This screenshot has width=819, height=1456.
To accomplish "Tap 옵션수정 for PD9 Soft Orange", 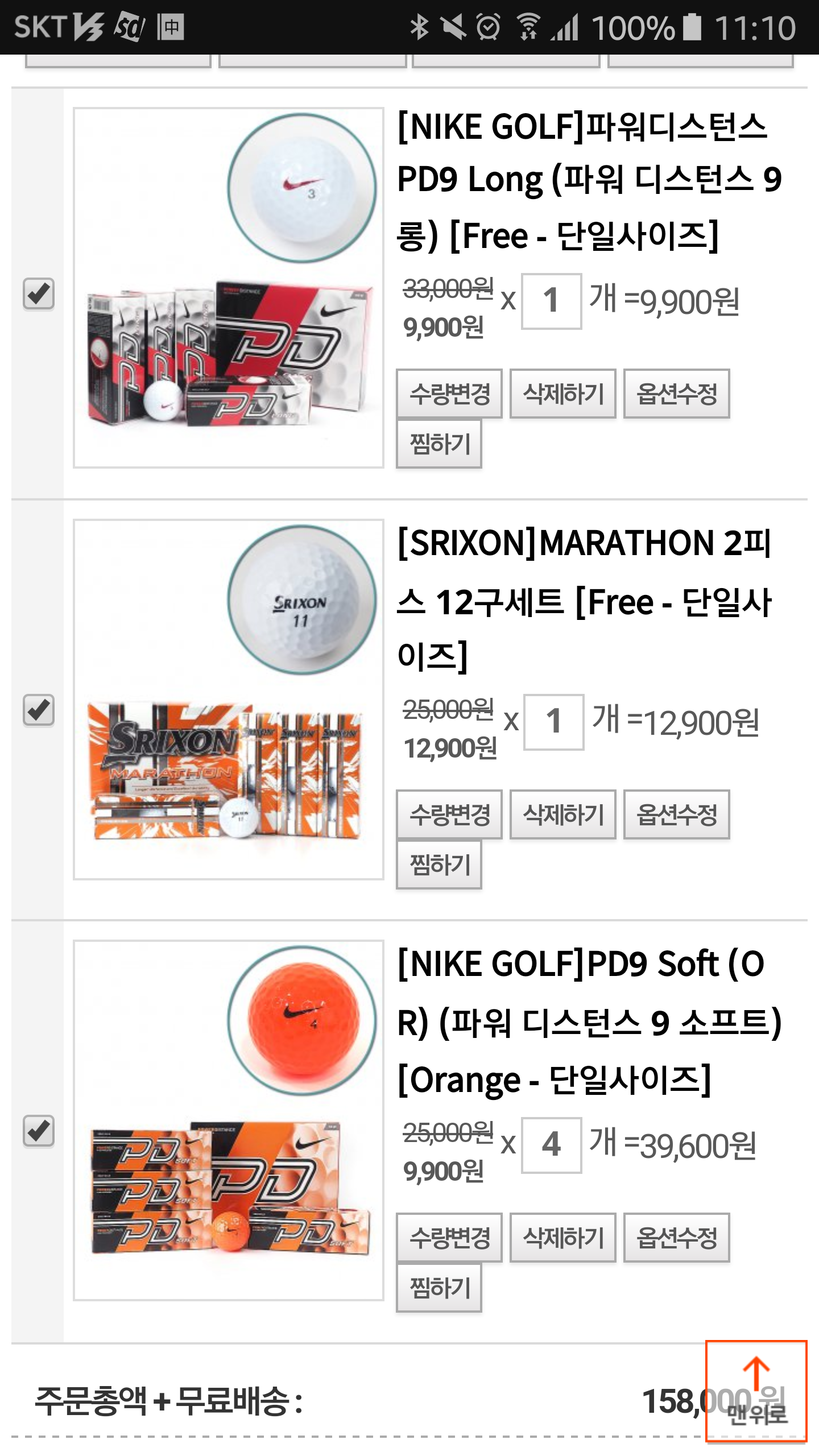I will [676, 1238].
